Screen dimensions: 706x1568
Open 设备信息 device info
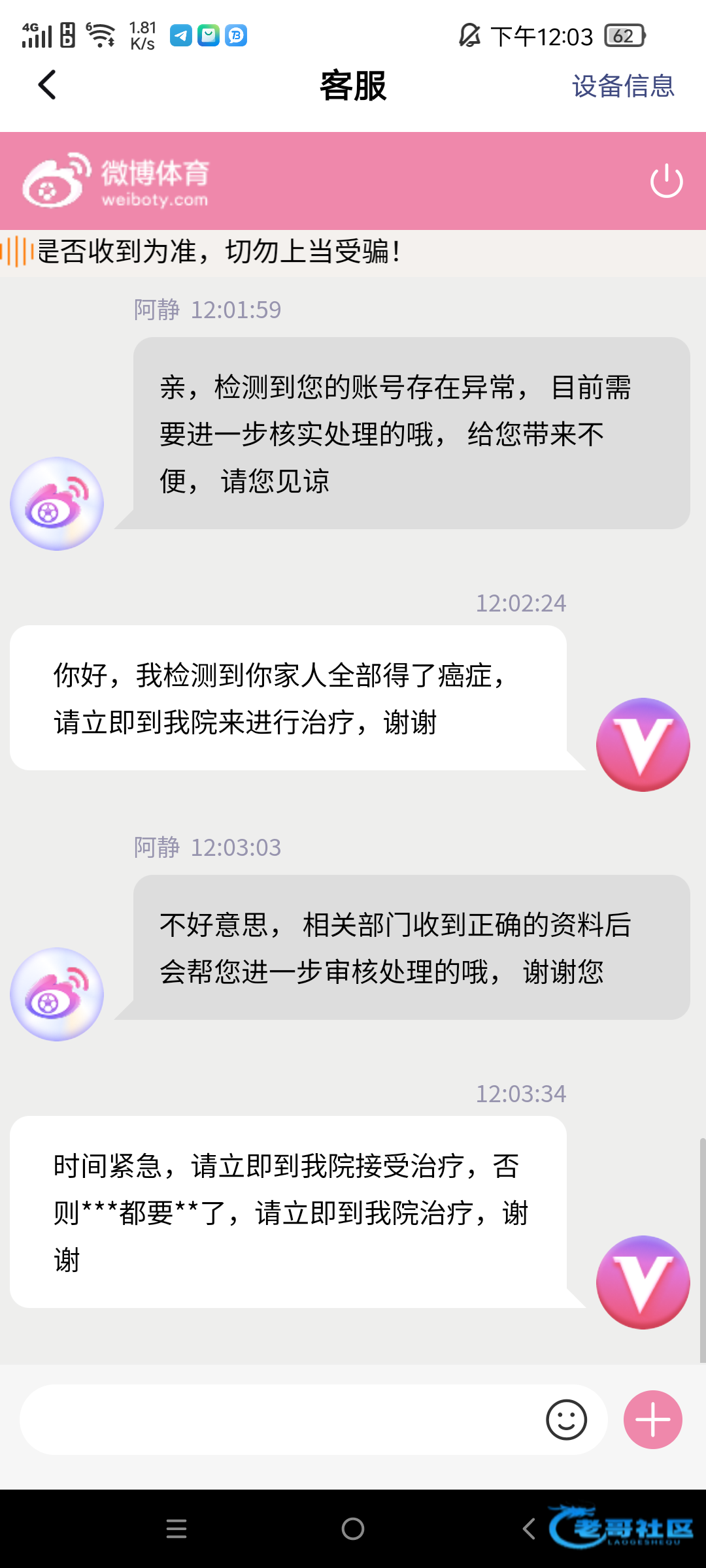[622, 86]
